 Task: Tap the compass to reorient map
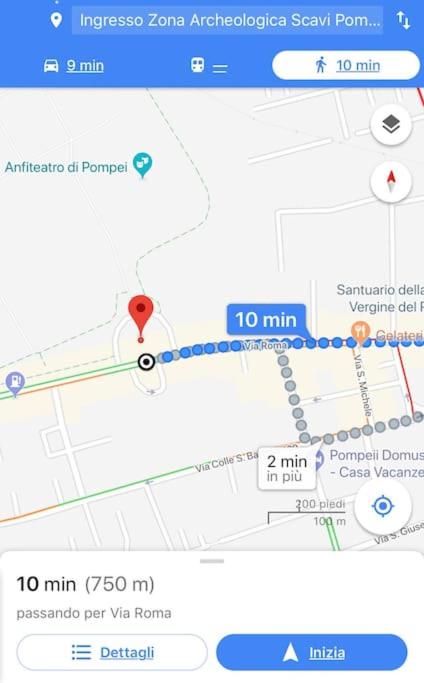tap(391, 182)
